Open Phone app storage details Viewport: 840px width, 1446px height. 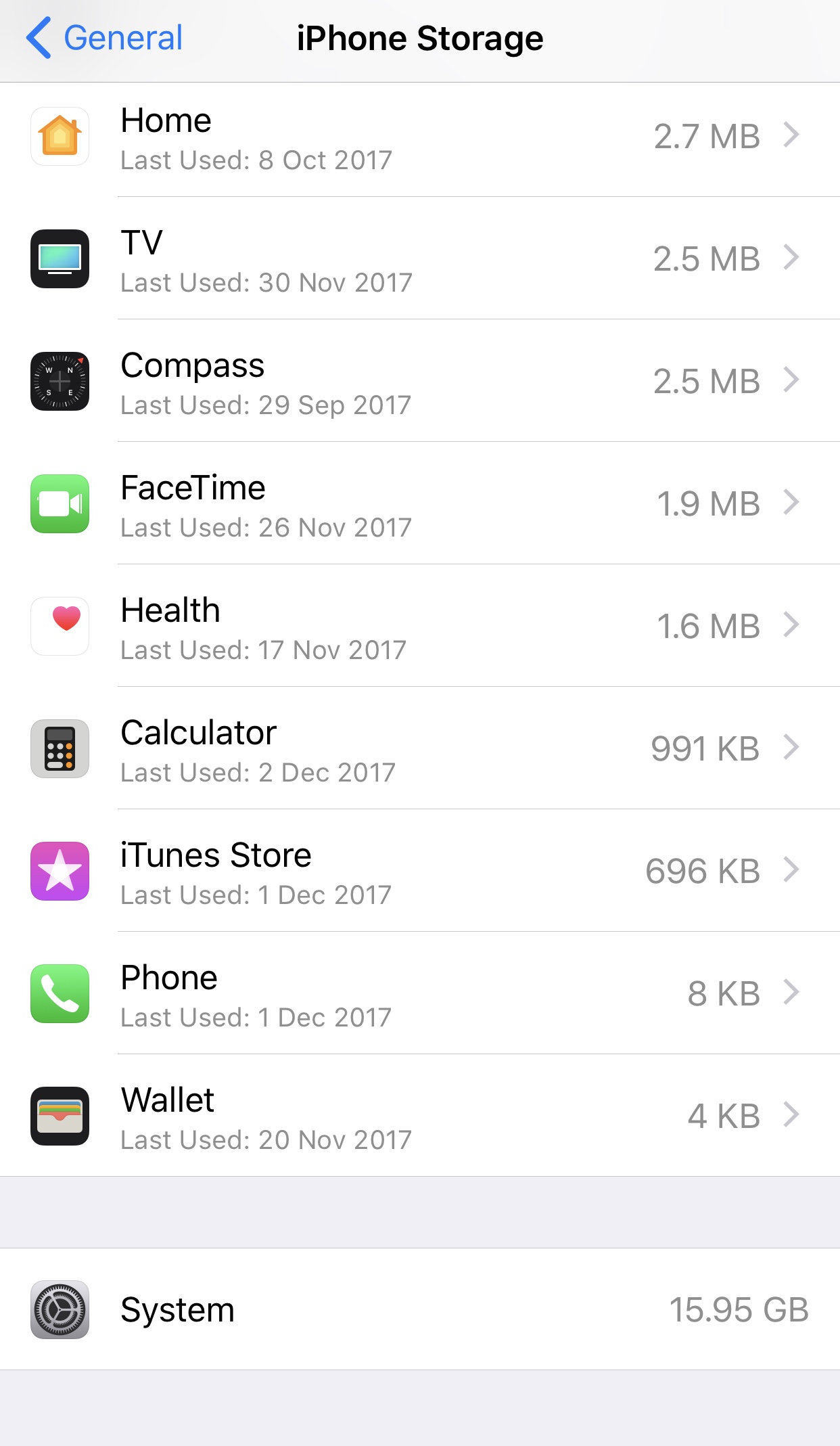[x=420, y=993]
